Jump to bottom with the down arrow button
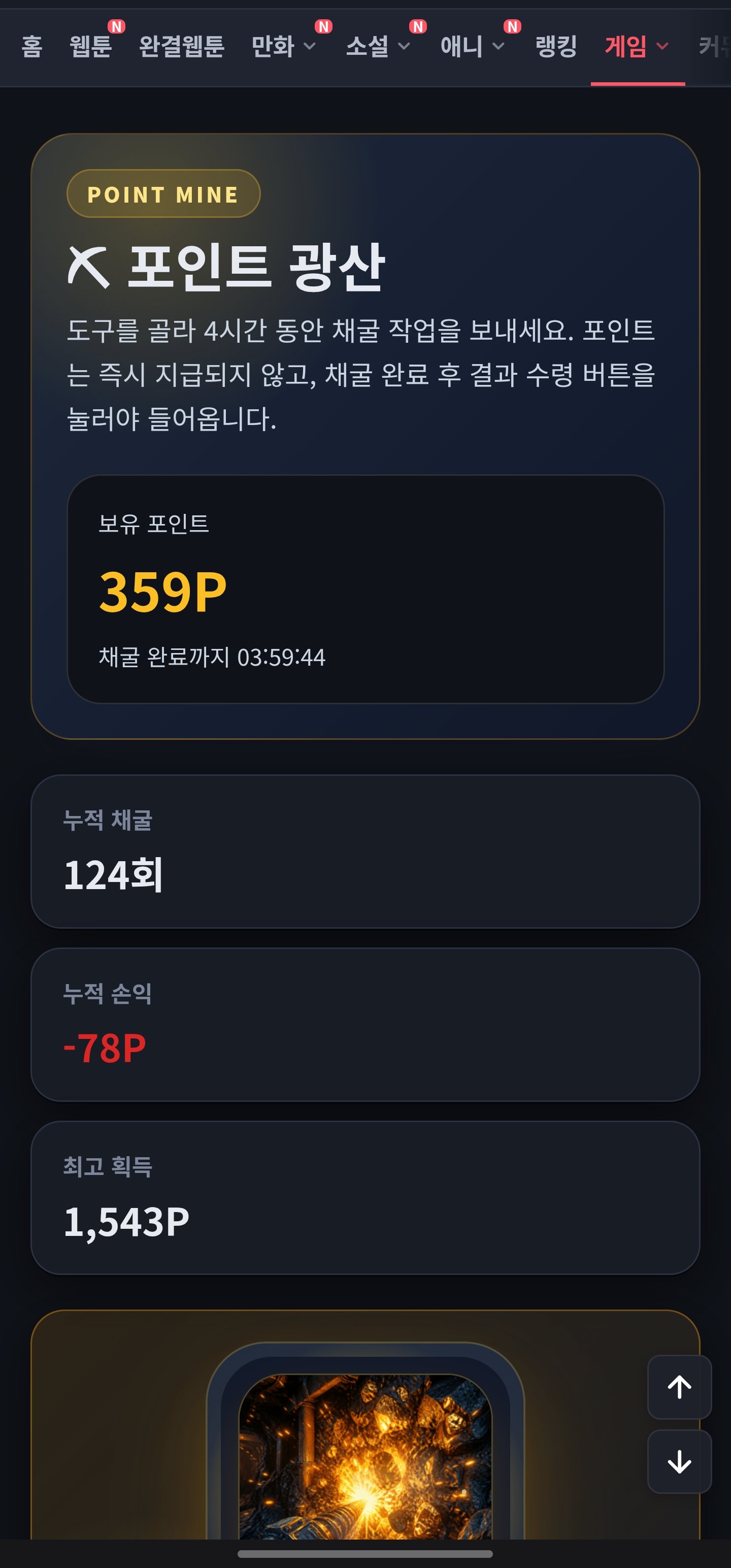The height and width of the screenshot is (1568, 731). tap(679, 1461)
